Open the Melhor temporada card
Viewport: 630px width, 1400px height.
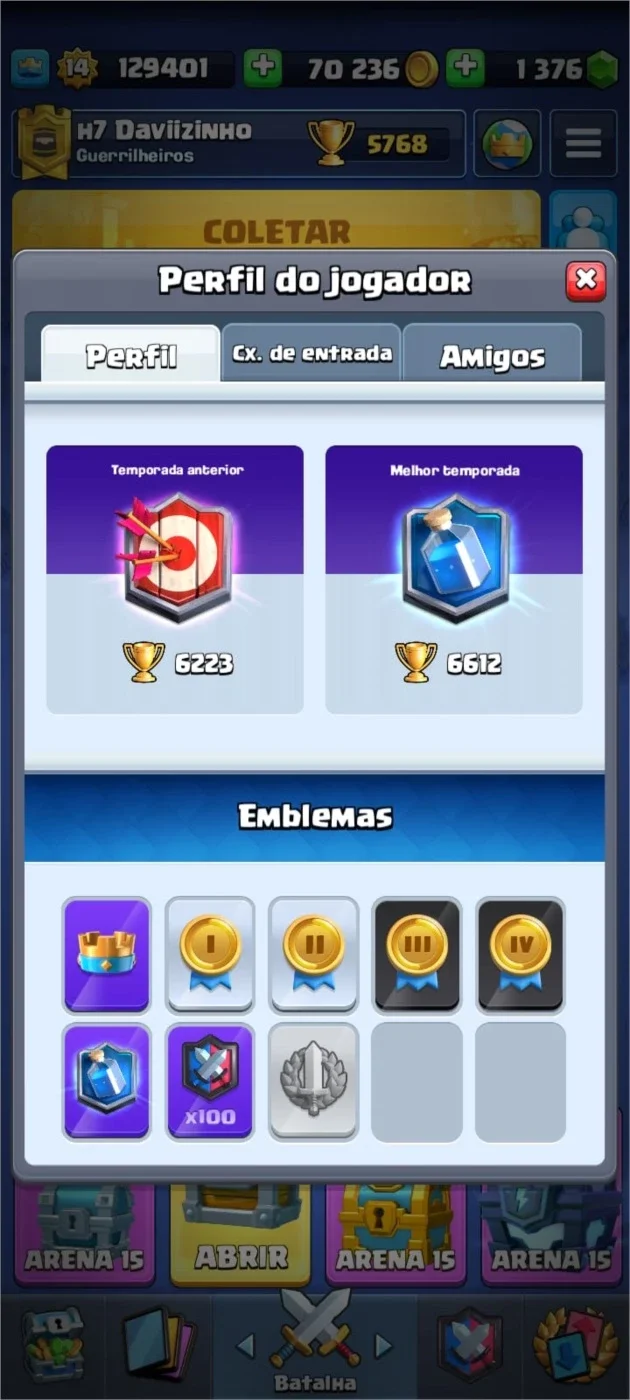pos(454,580)
